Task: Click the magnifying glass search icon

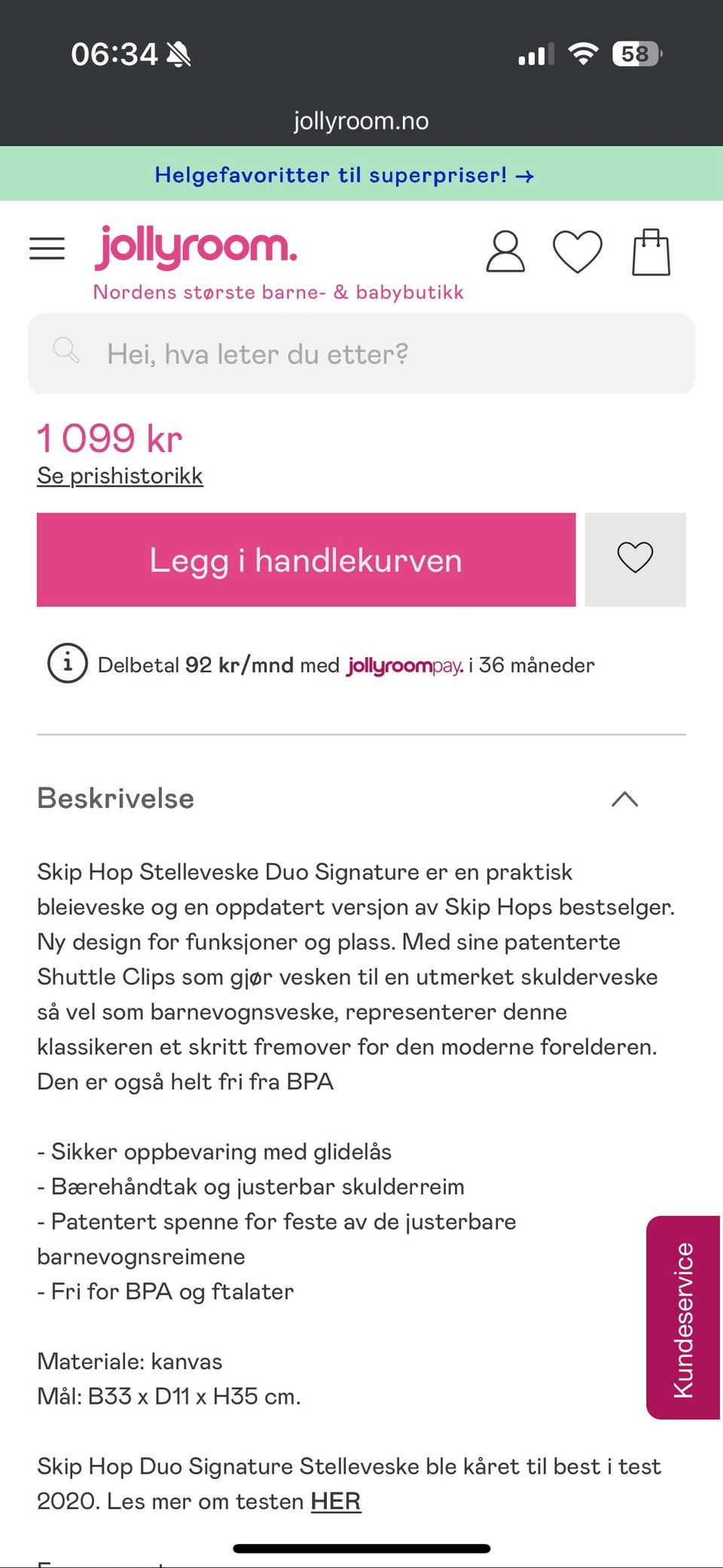Action: coord(67,352)
